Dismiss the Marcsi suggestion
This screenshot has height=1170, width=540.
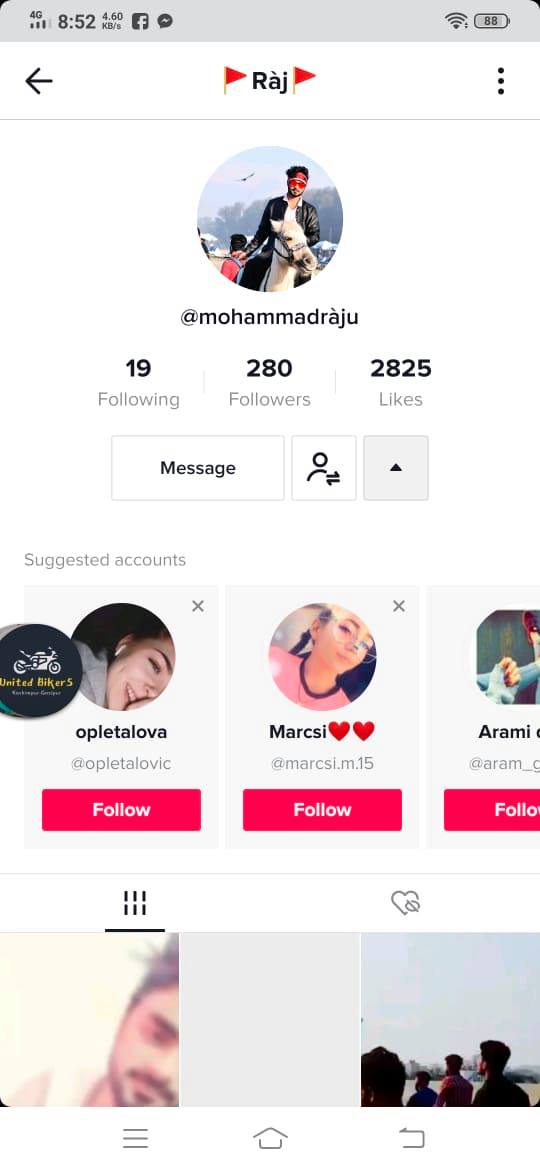pos(399,606)
